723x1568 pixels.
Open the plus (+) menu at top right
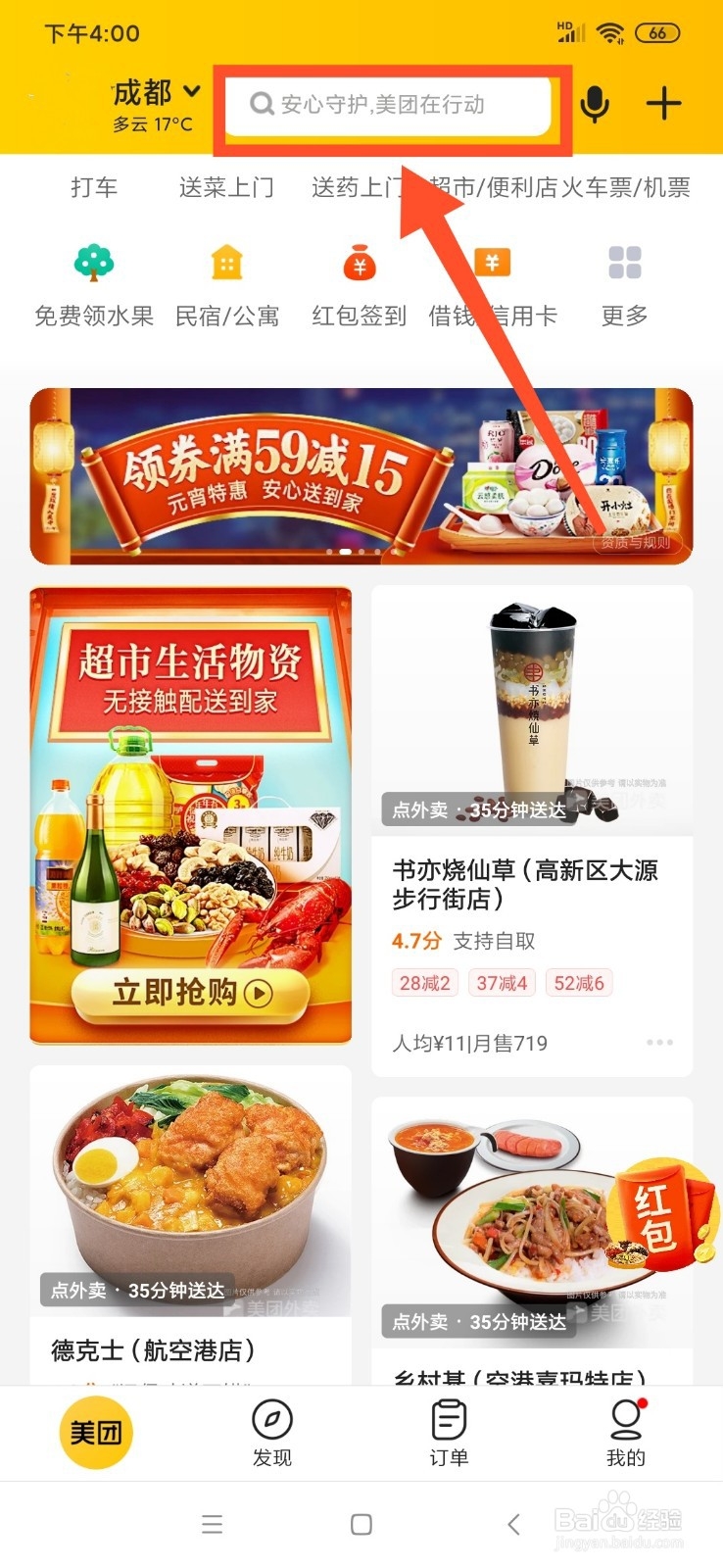[x=664, y=102]
